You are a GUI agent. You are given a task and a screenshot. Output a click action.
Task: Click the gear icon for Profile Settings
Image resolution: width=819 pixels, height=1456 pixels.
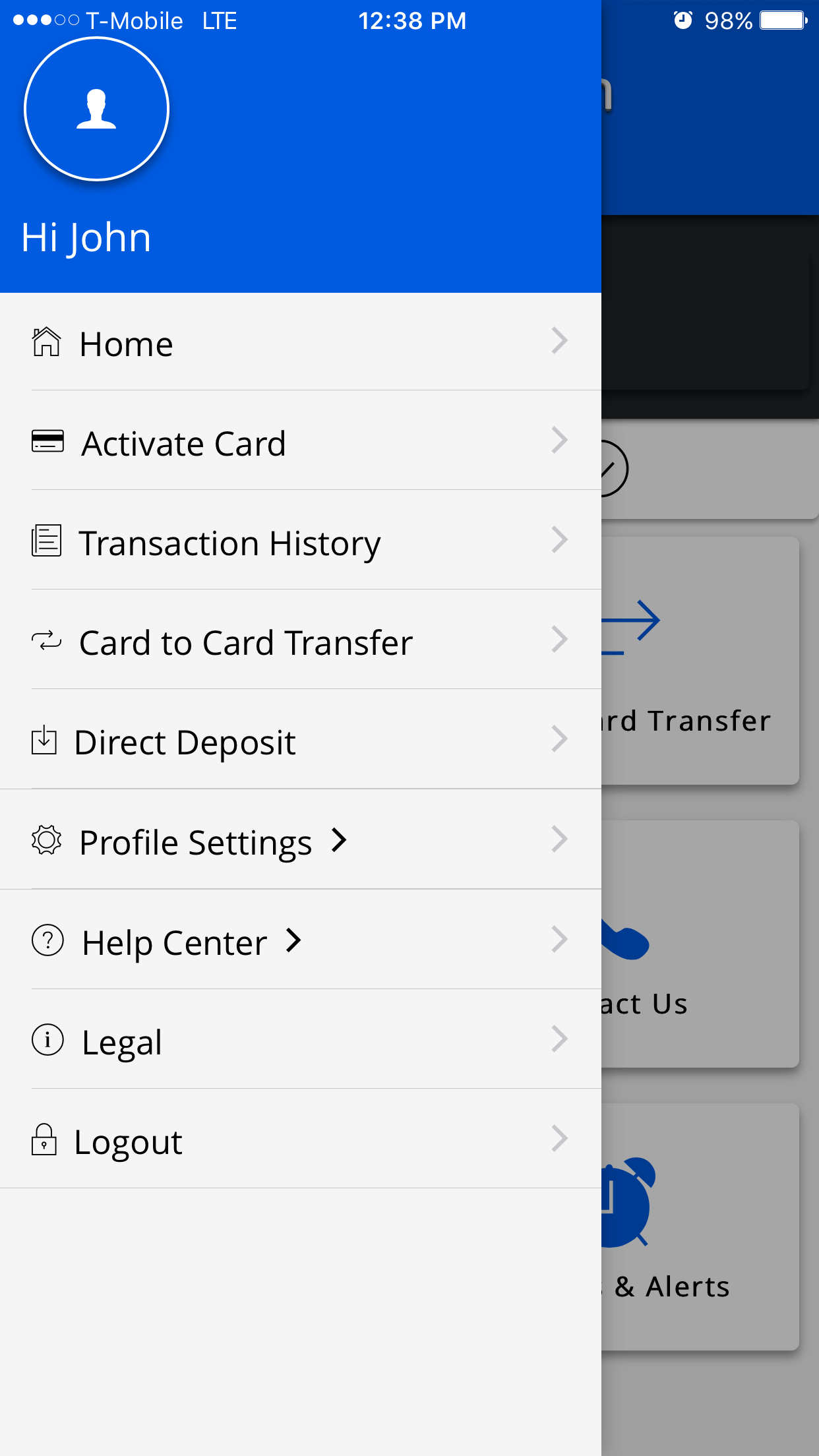[x=46, y=841]
